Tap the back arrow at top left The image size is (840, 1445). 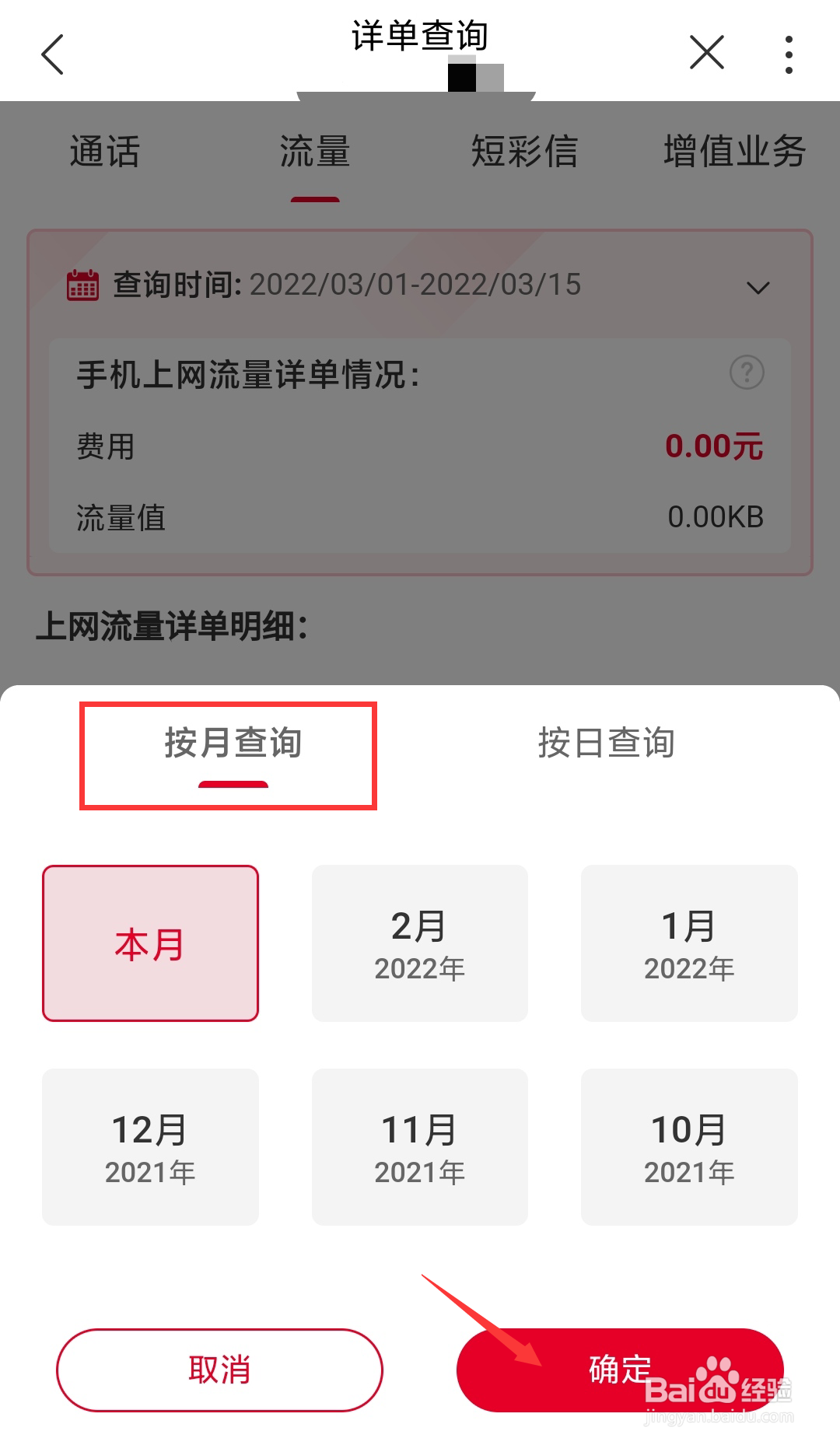tap(51, 54)
